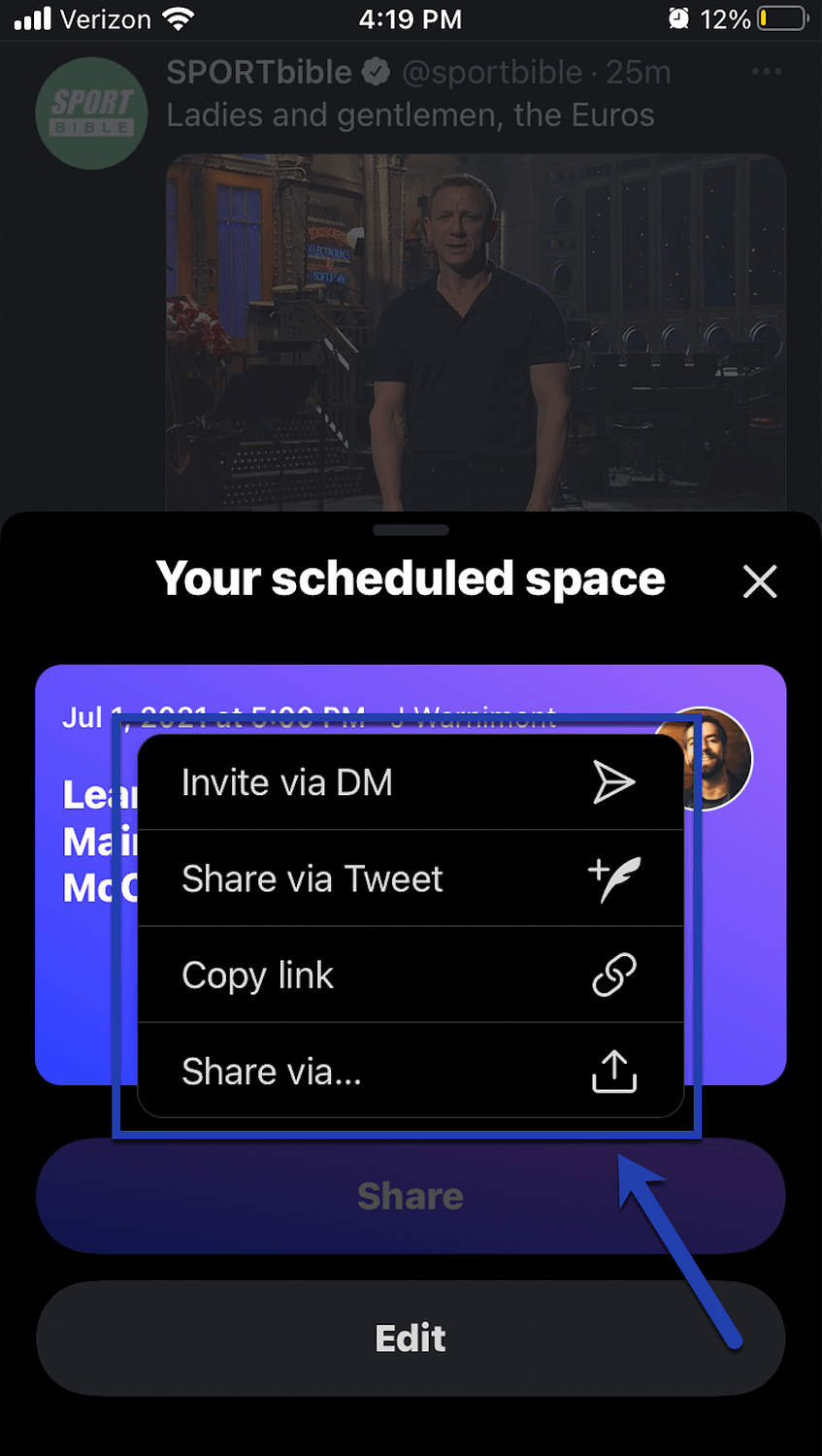Tap the verified checkmark next to SPORTbible
The width and height of the screenshot is (822, 1456).
(x=377, y=72)
